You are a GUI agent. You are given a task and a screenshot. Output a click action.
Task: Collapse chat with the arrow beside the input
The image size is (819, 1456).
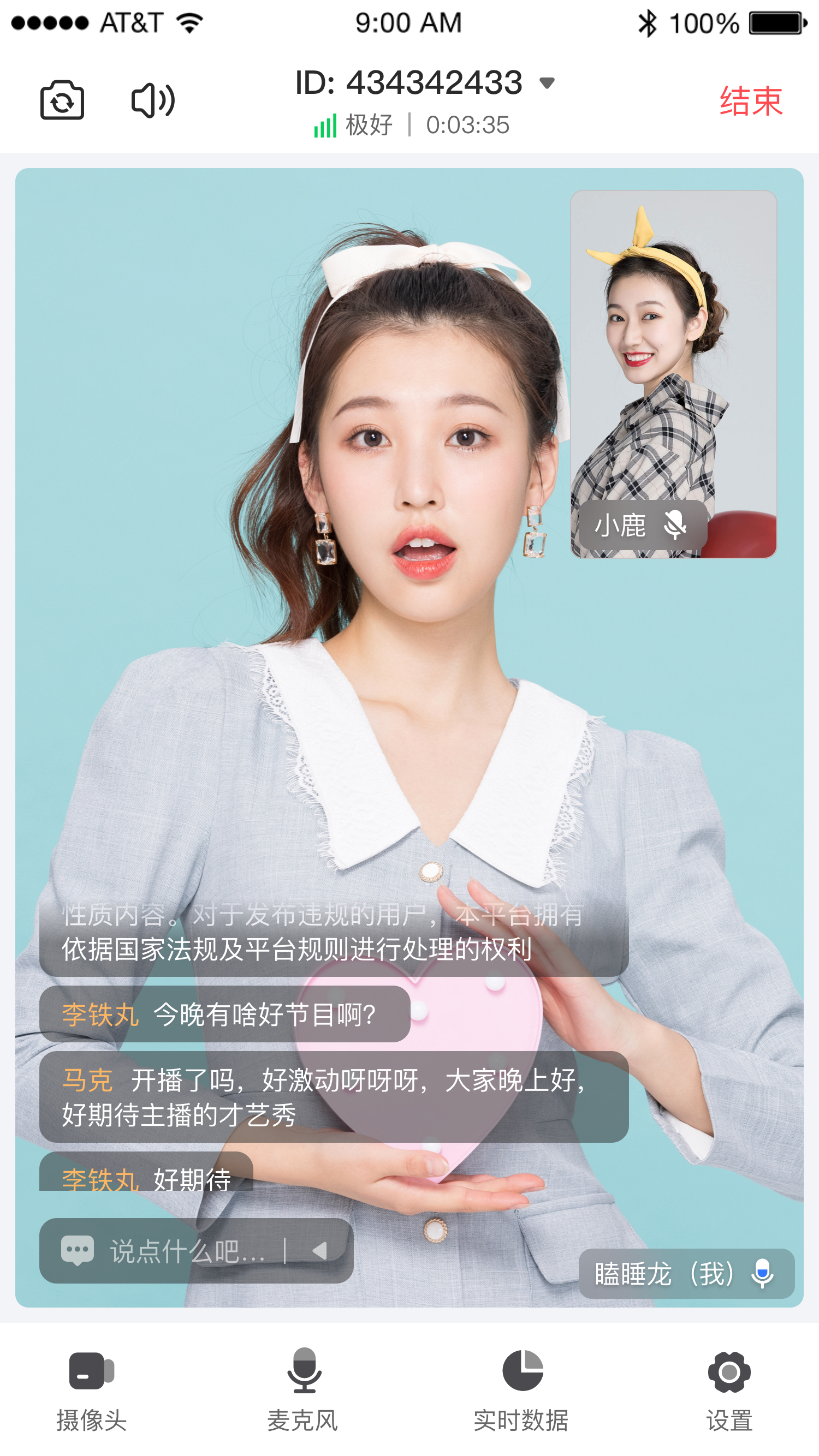pyautogui.click(x=320, y=1250)
